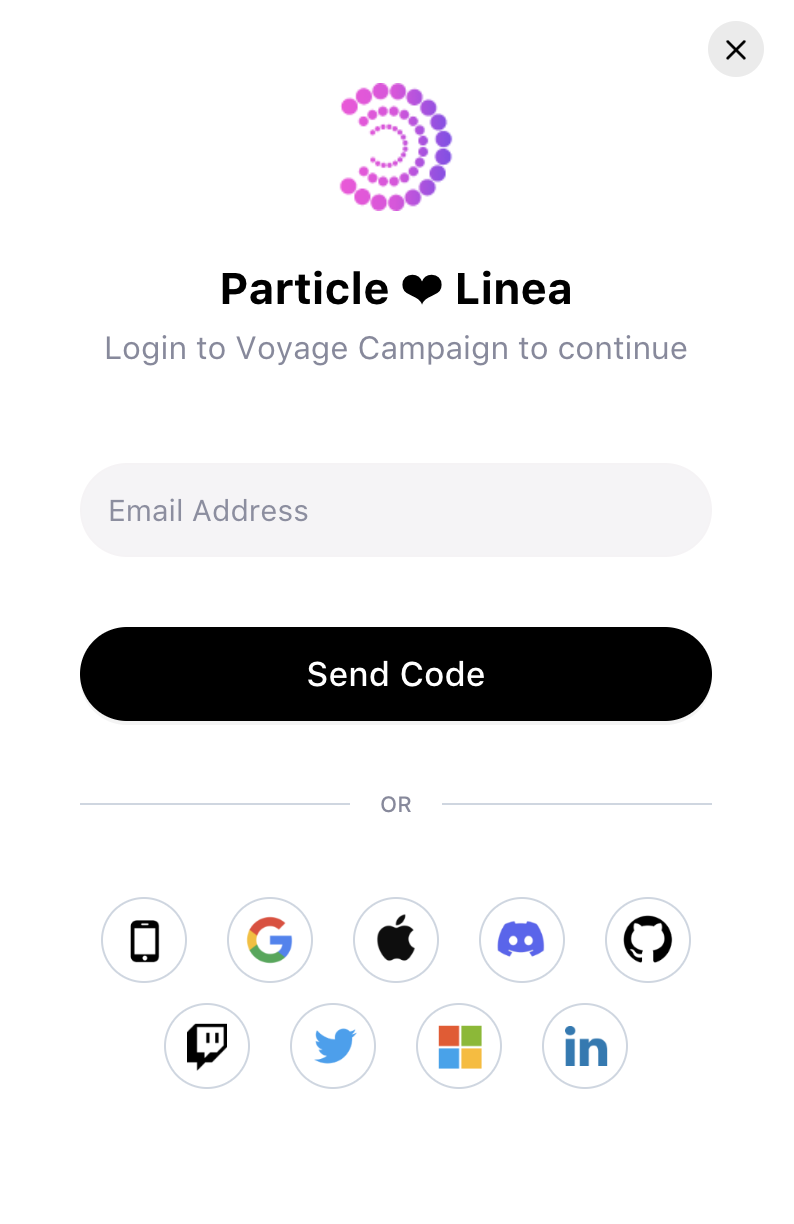The image size is (794, 1224).
Task: Sign in with Google
Action: pos(270,940)
